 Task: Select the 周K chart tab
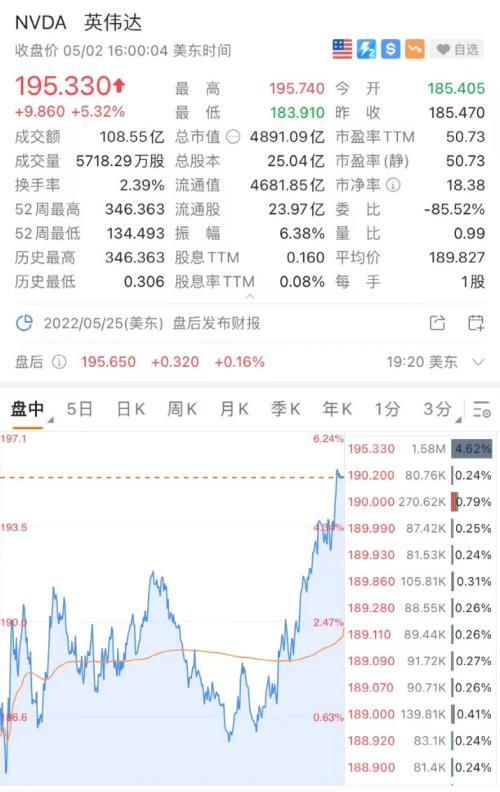(182, 409)
